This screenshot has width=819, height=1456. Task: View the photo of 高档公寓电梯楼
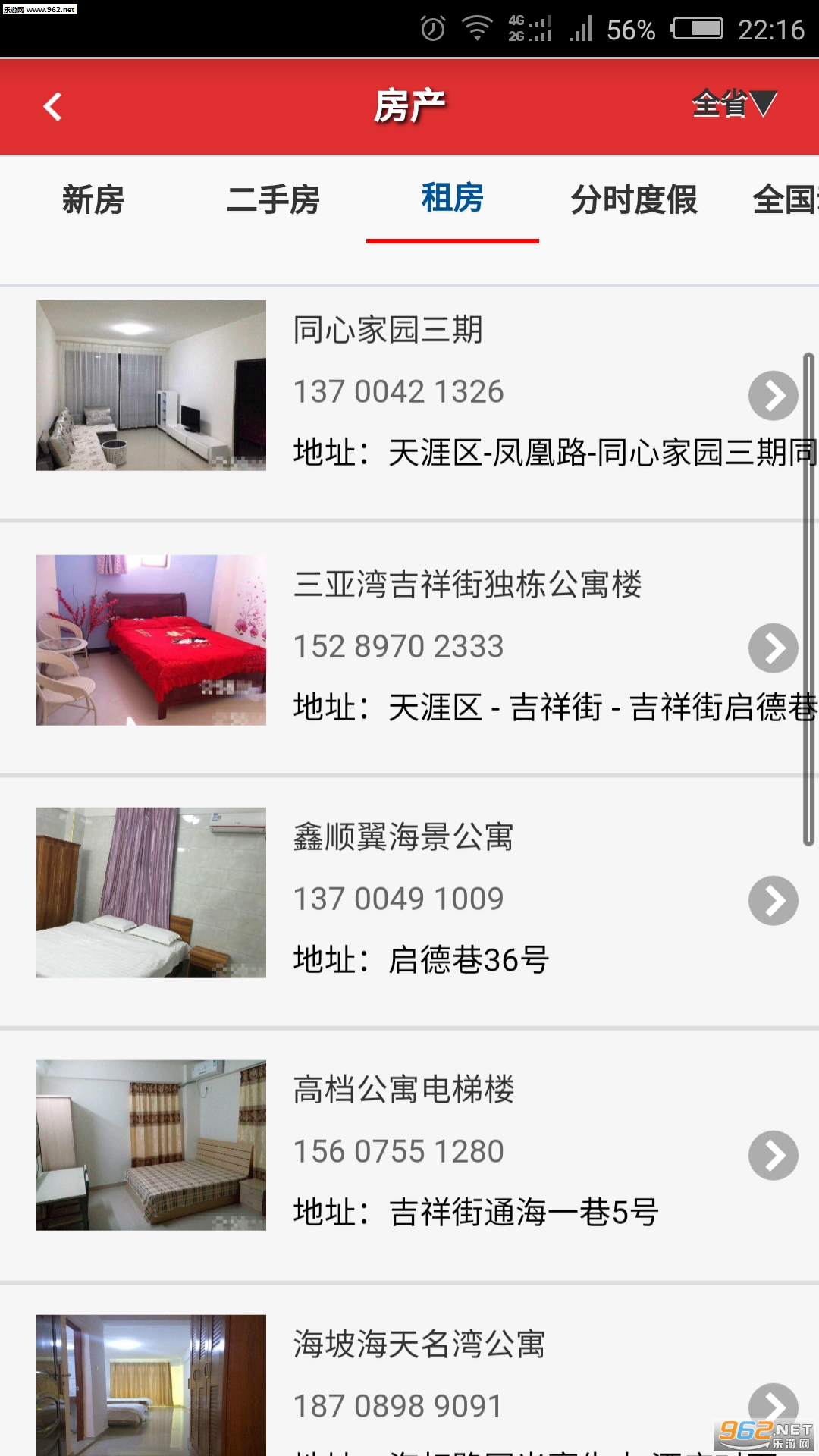pyautogui.click(x=151, y=1145)
